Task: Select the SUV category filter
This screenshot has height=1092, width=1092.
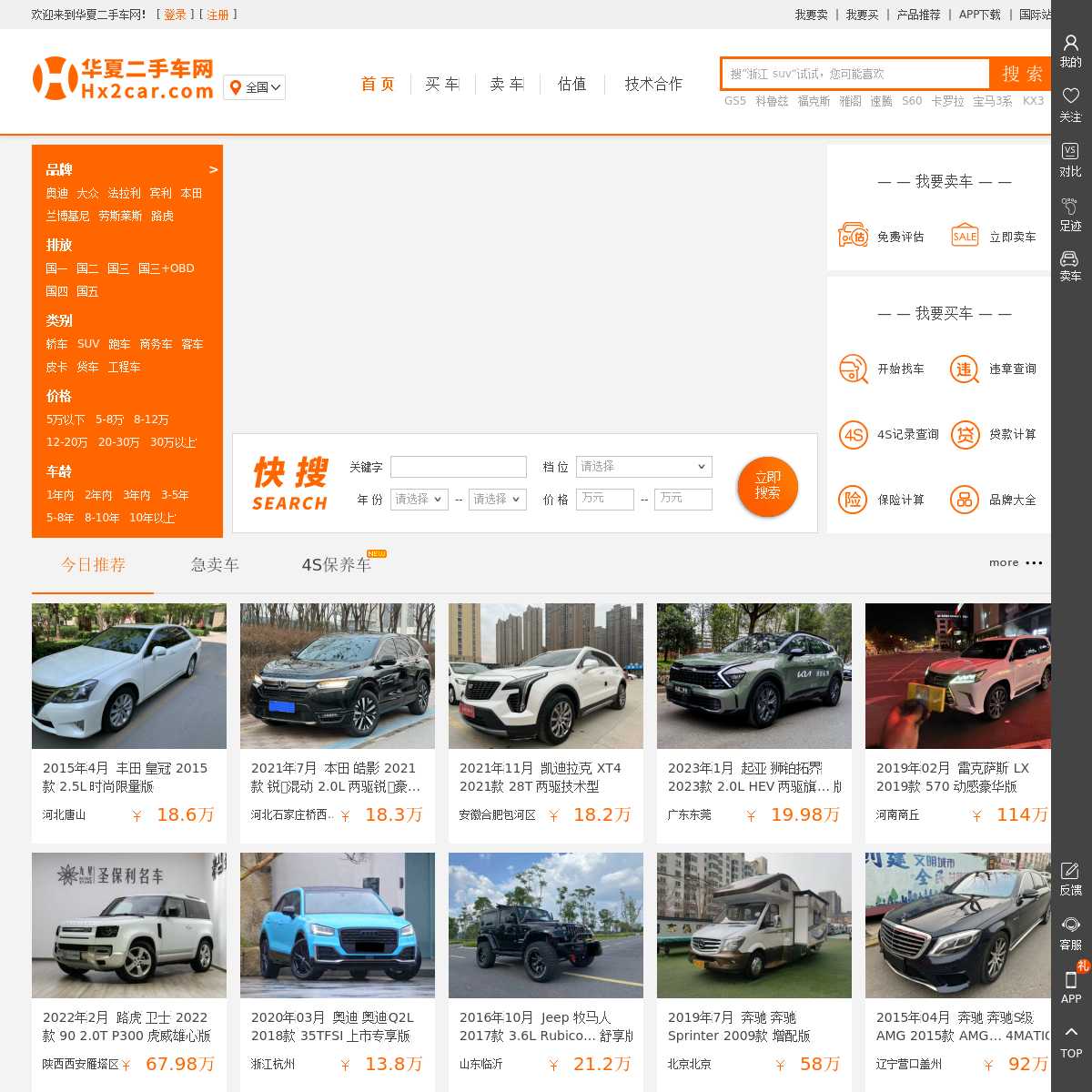Action: point(88,344)
